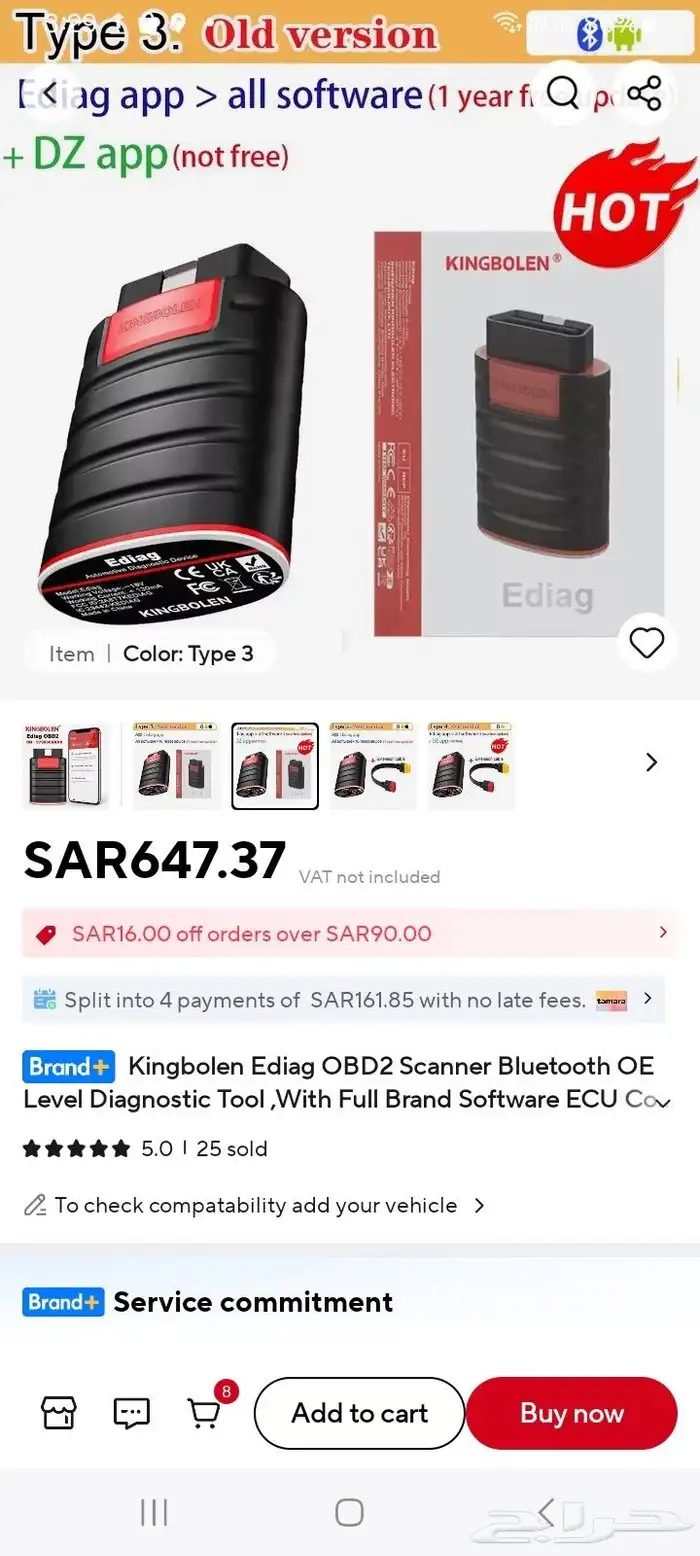Buy now
The width and height of the screenshot is (700, 1556).
571,1413
